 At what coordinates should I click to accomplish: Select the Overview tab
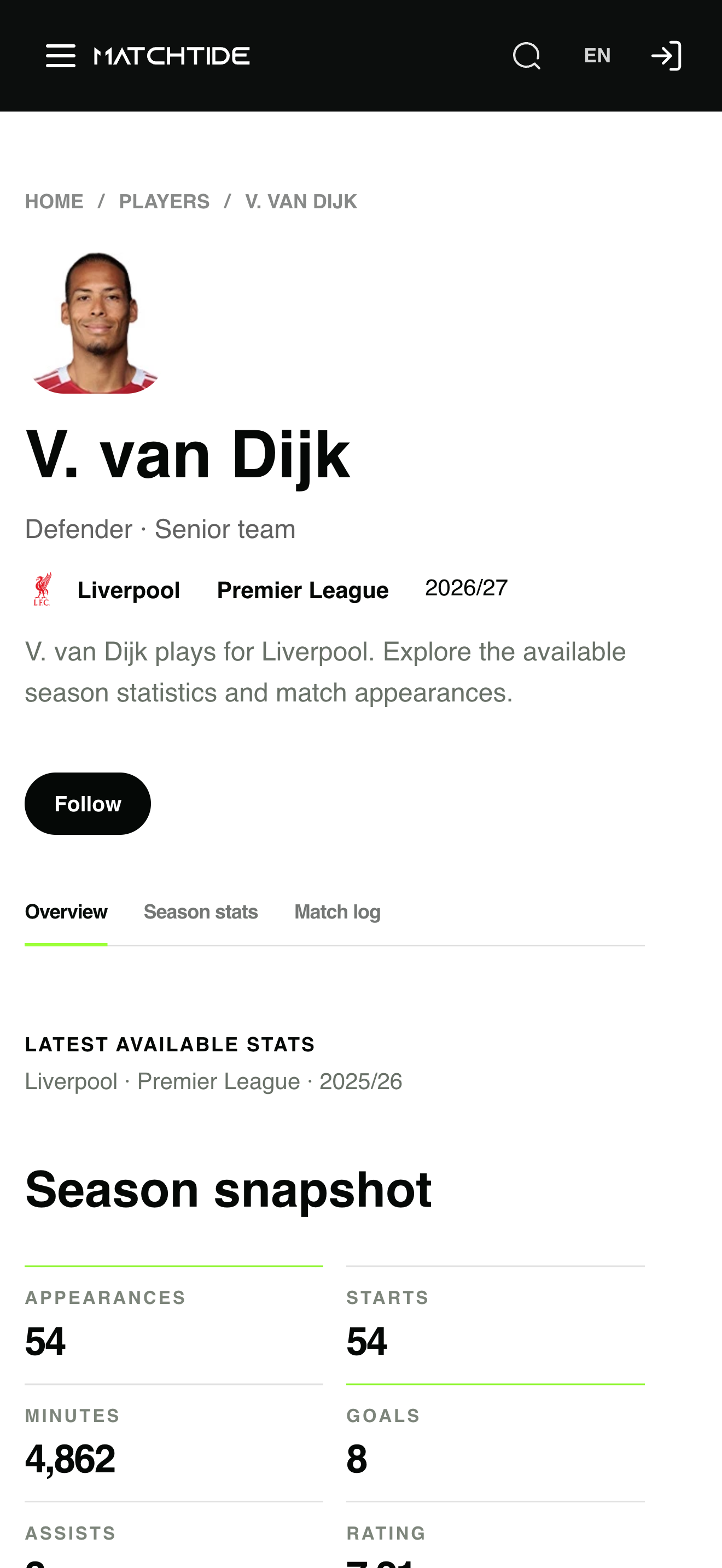66,912
